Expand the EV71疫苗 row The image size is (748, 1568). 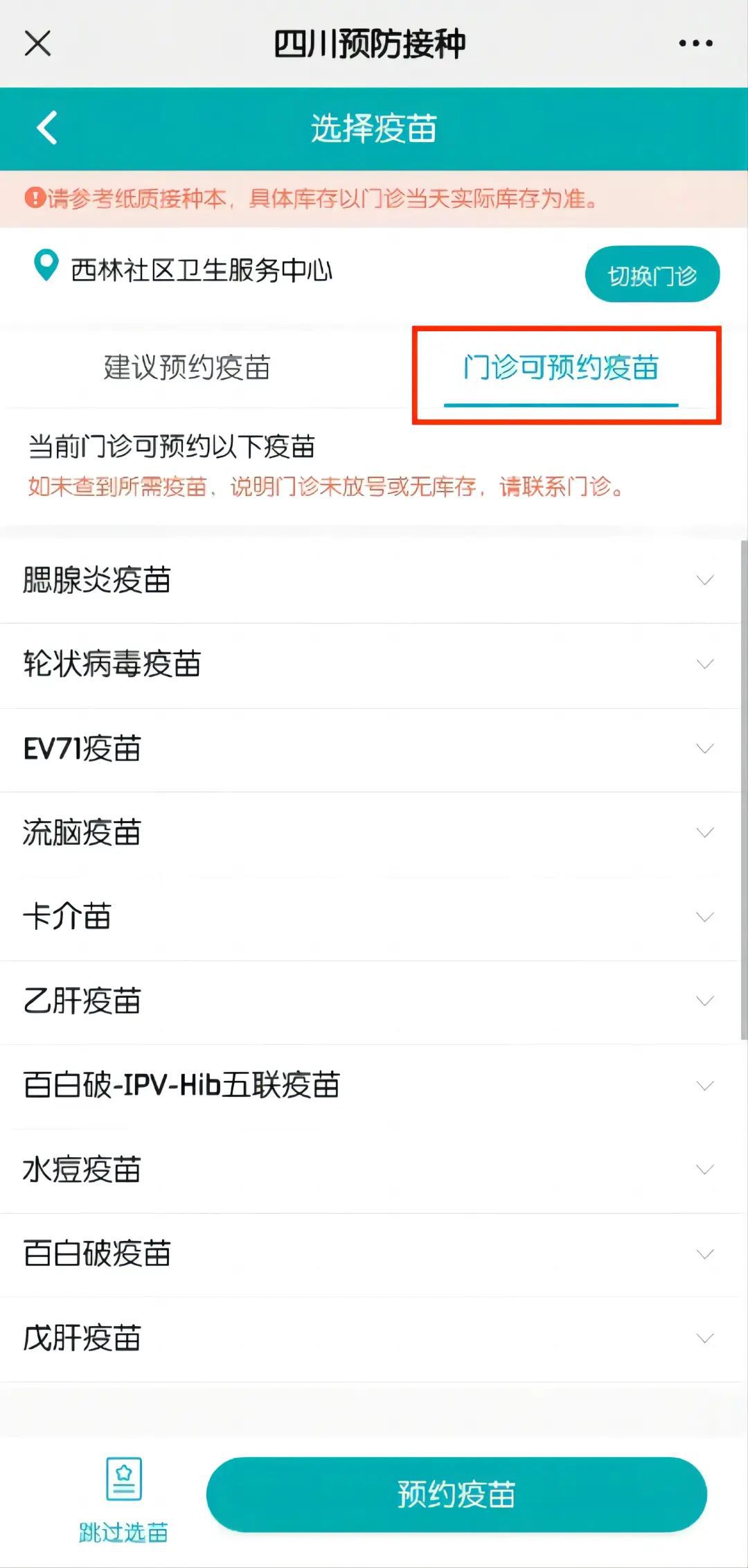[704, 748]
